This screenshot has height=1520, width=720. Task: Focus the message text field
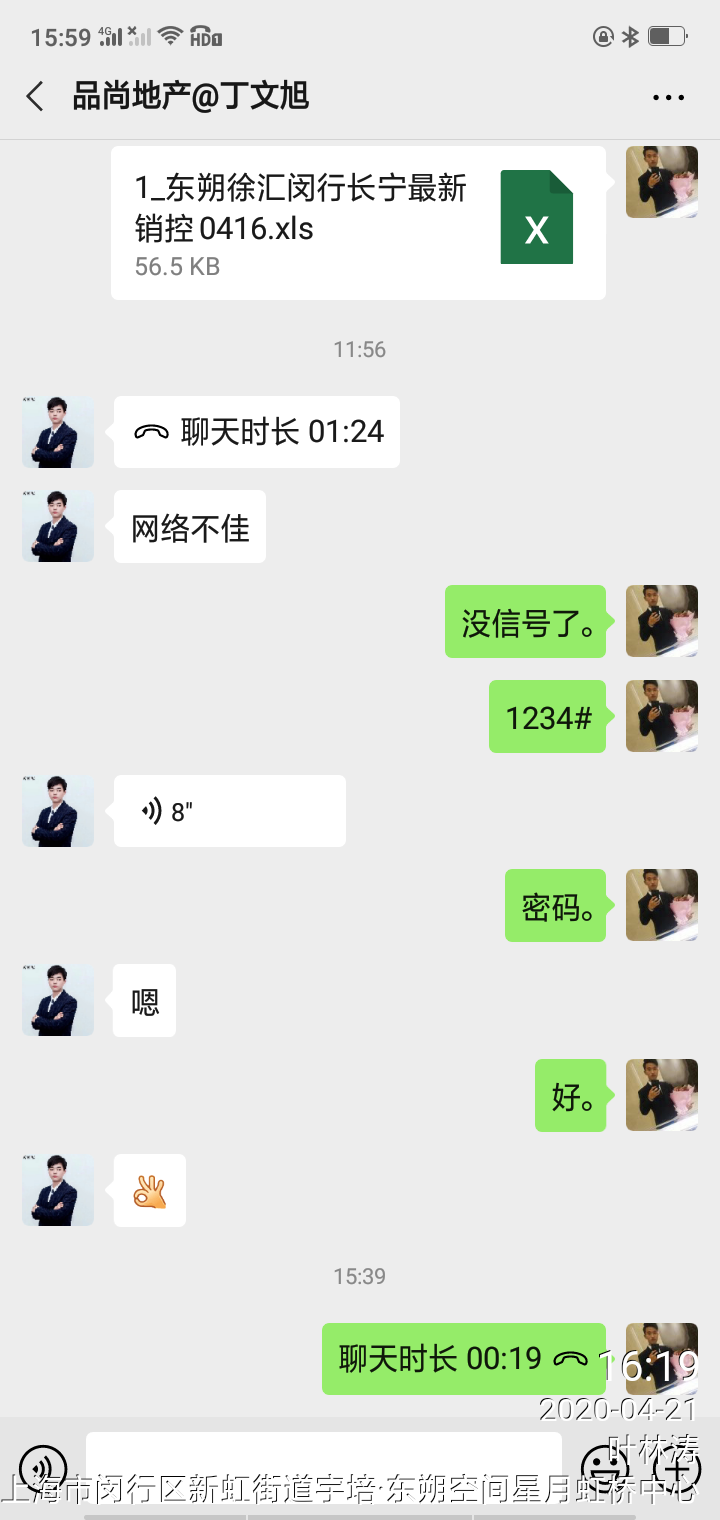323,1465
